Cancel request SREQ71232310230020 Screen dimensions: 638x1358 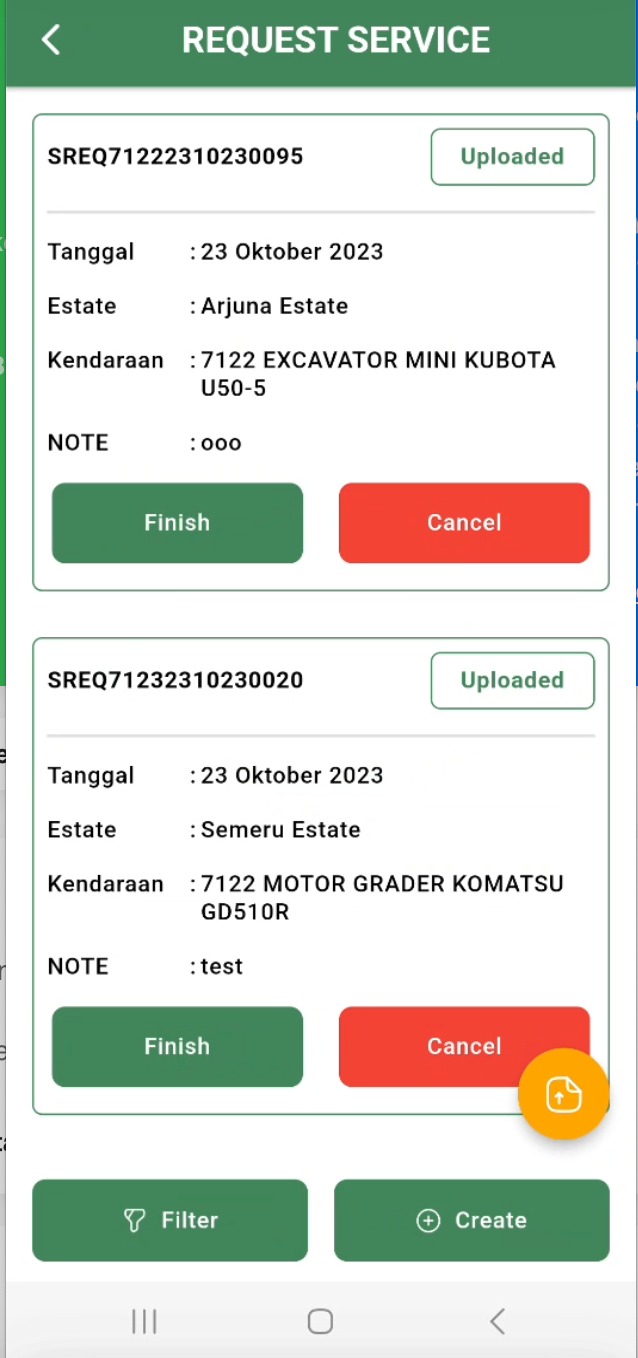point(440,1046)
